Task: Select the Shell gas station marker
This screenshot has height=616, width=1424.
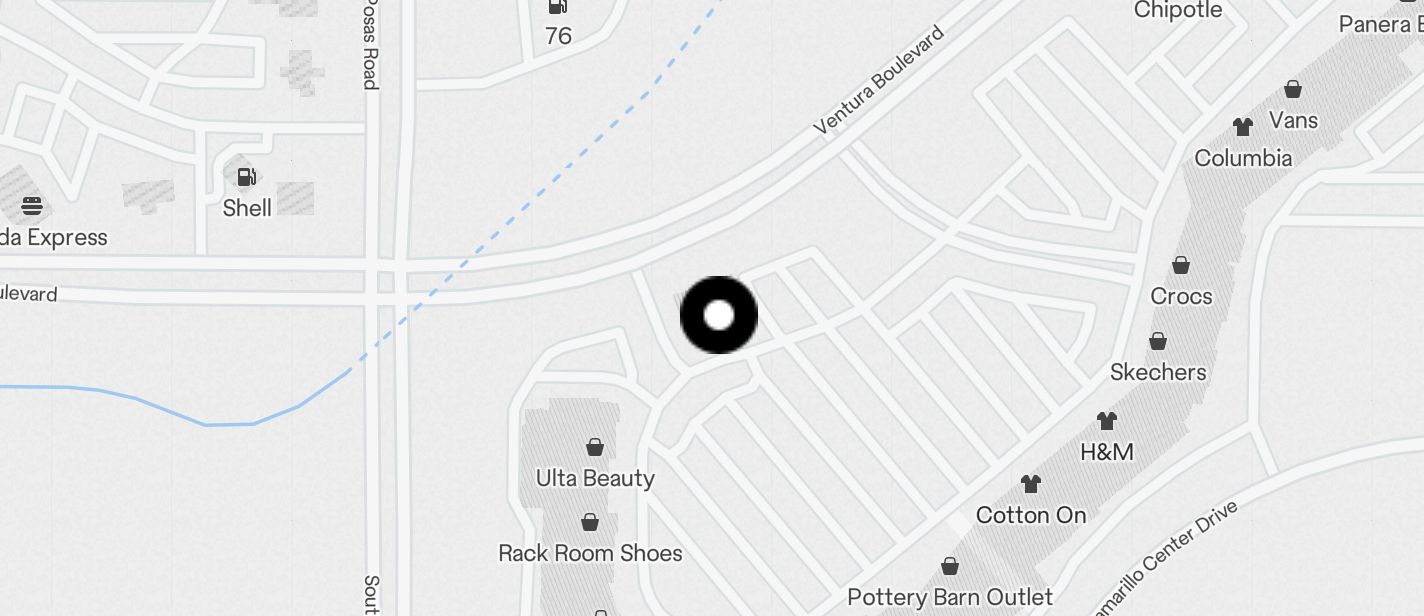Action: pos(246,178)
